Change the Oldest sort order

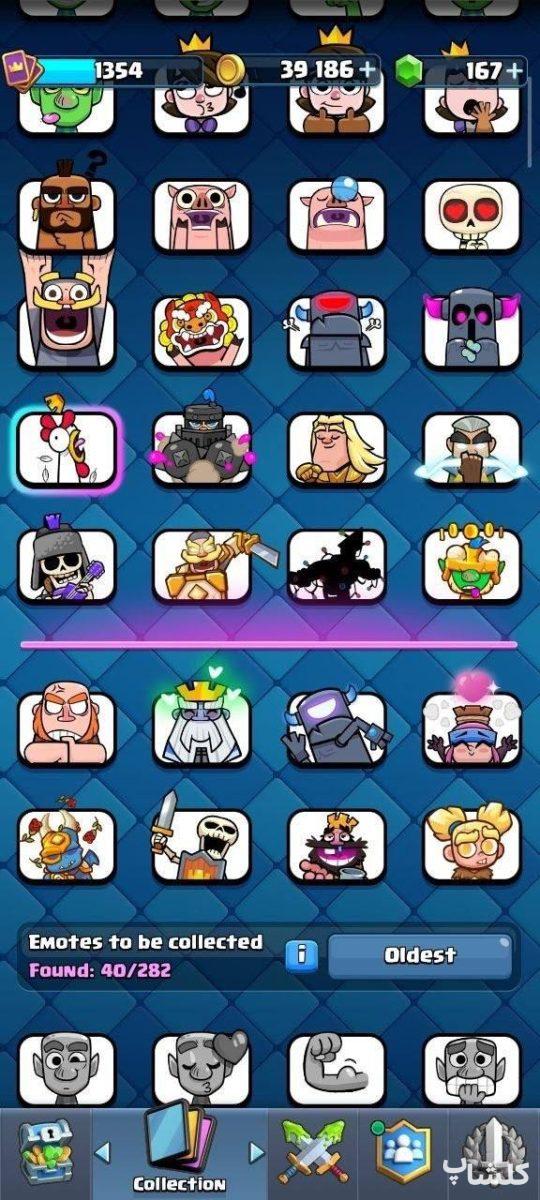tap(420, 955)
